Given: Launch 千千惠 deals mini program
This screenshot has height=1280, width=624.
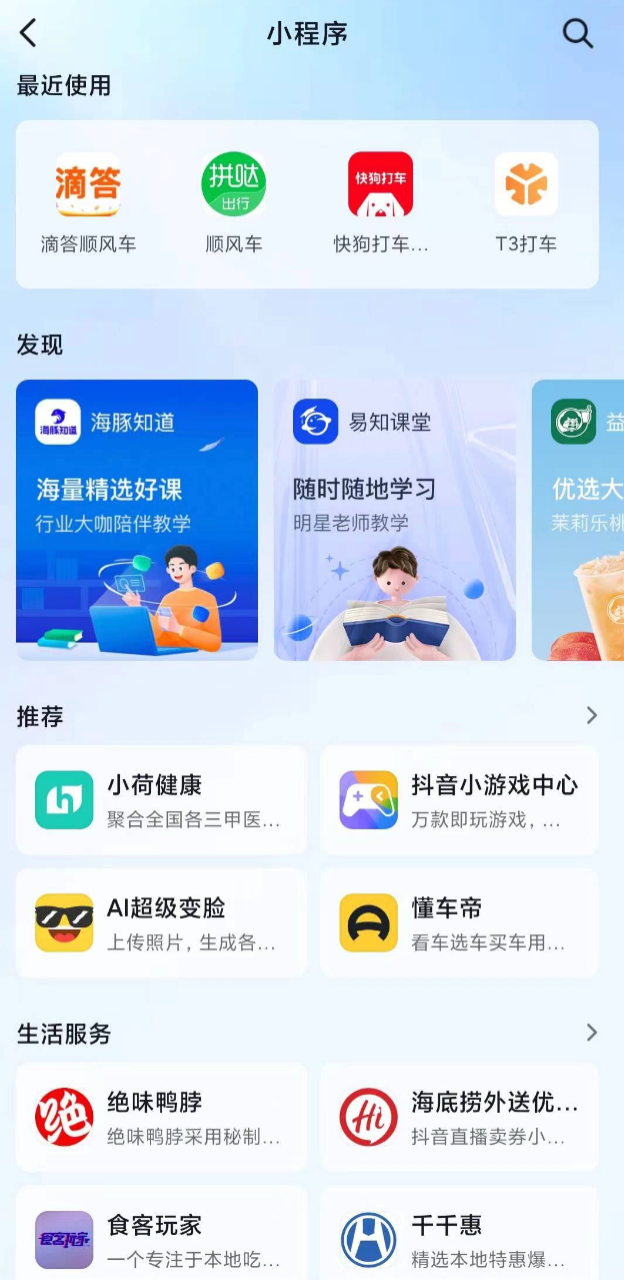Looking at the screenshot, I should 459,1238.
